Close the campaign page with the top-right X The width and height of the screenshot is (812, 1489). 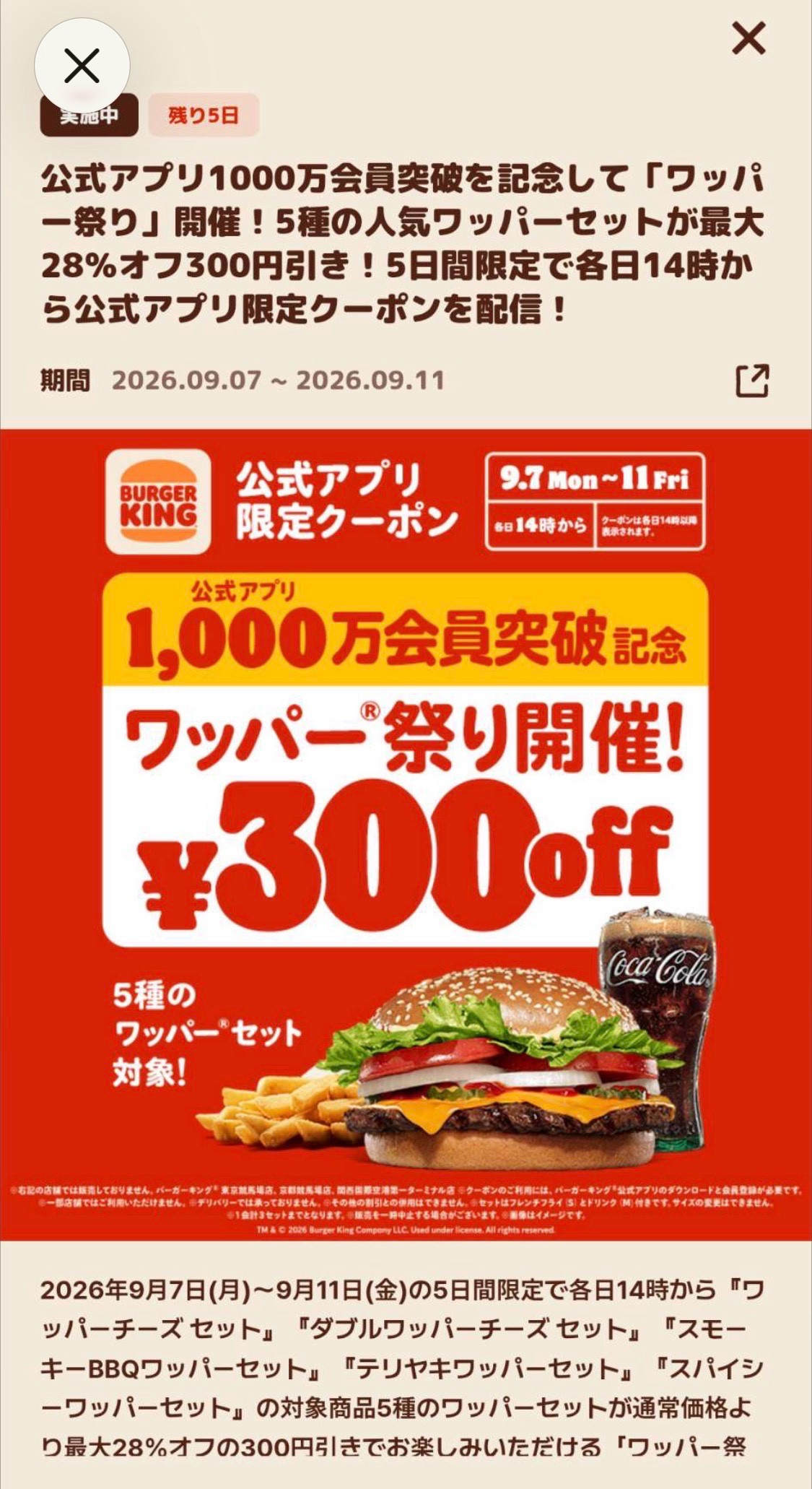748,38
